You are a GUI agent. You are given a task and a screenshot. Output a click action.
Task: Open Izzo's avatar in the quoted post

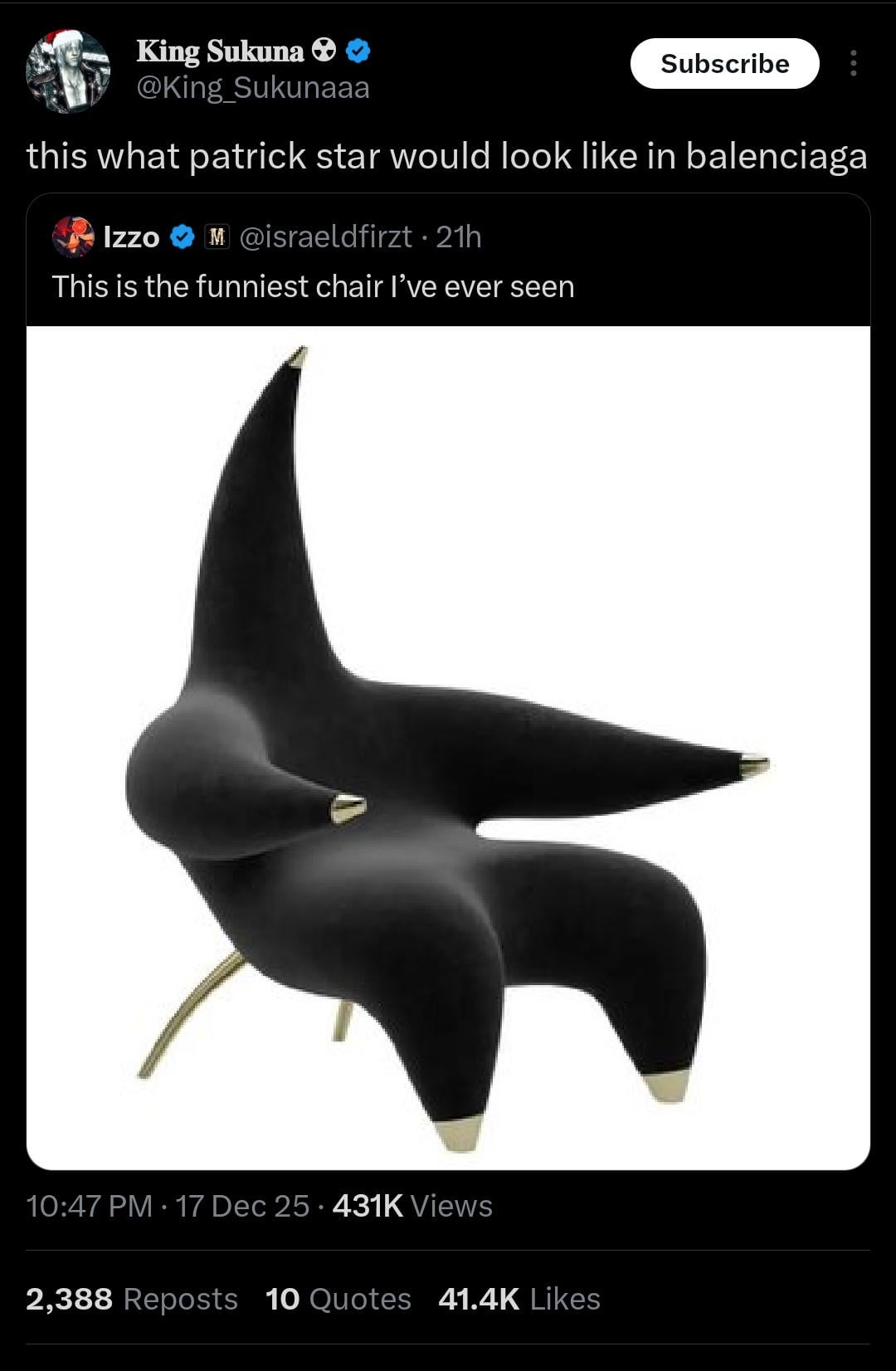pyautogui.click(x=73, y=237)
